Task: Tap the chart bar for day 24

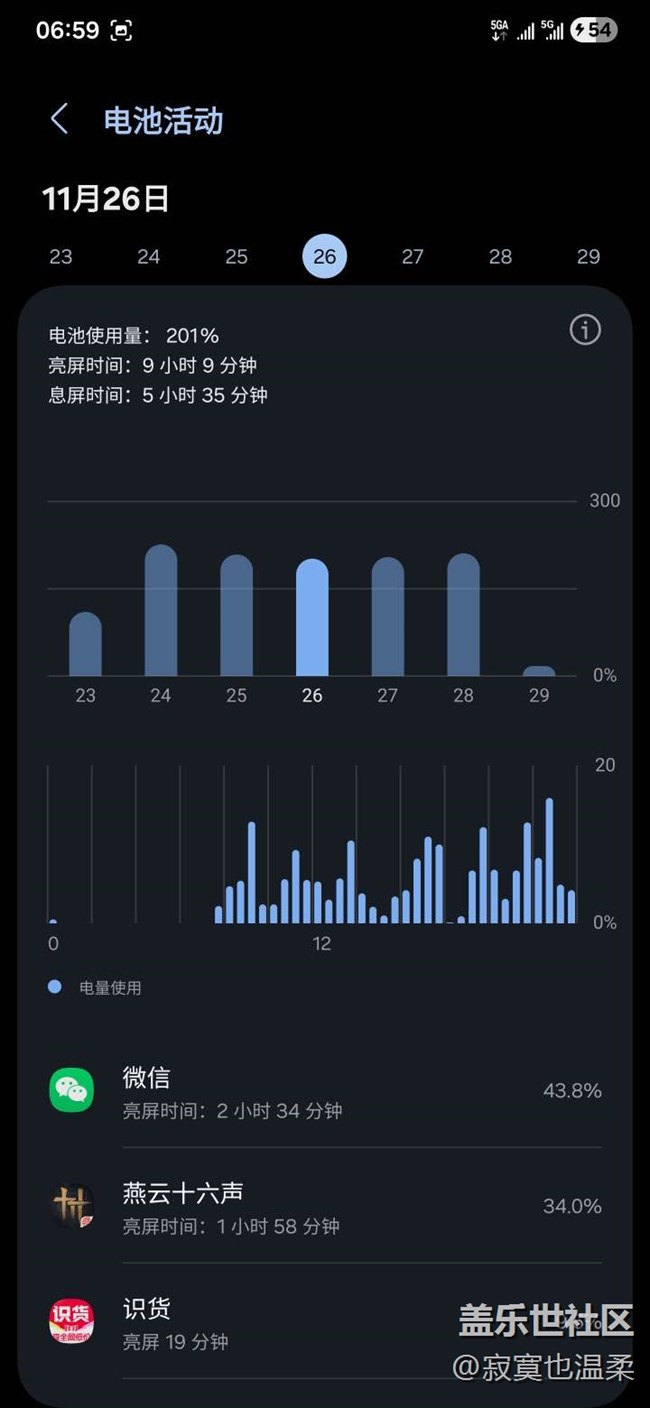Action: (161, 610)
